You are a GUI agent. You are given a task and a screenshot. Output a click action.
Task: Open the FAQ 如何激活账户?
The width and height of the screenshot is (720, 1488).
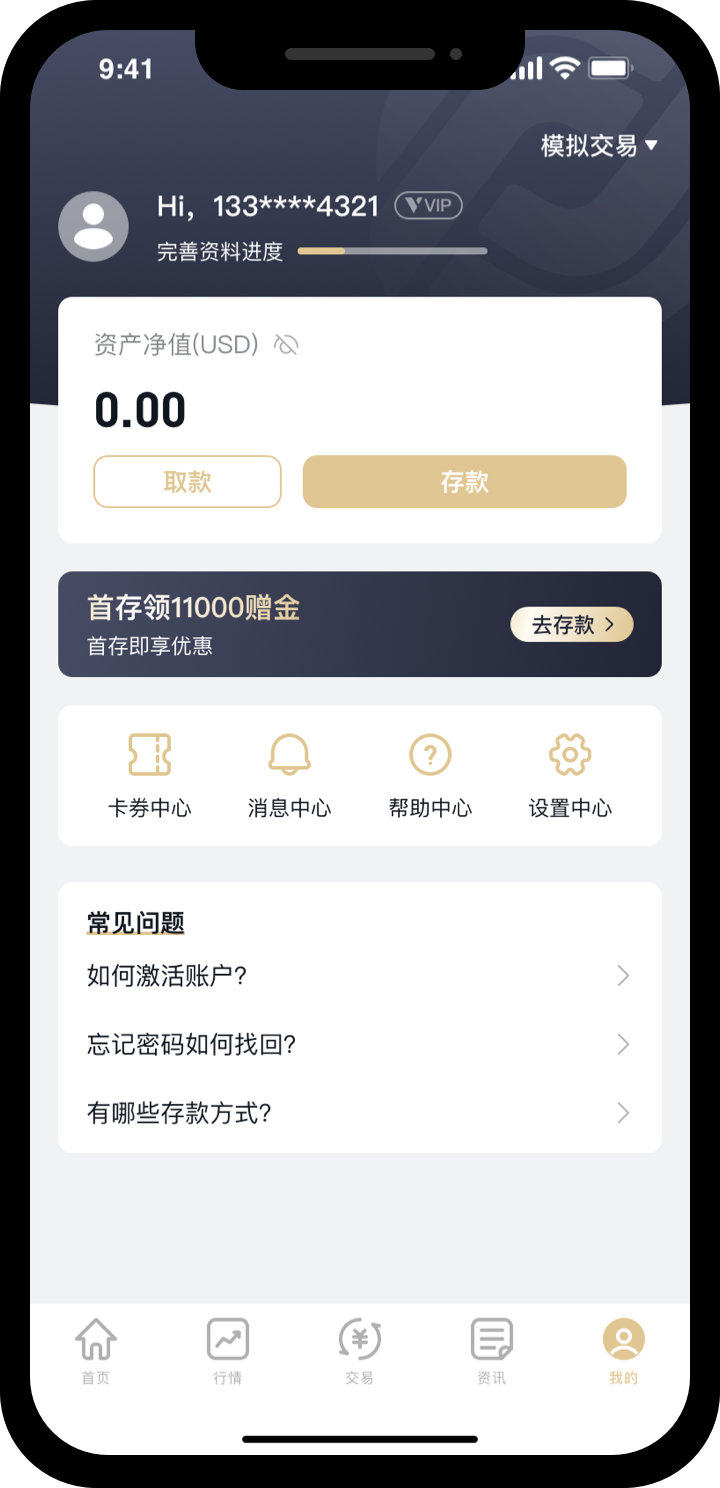coord(359,976)
